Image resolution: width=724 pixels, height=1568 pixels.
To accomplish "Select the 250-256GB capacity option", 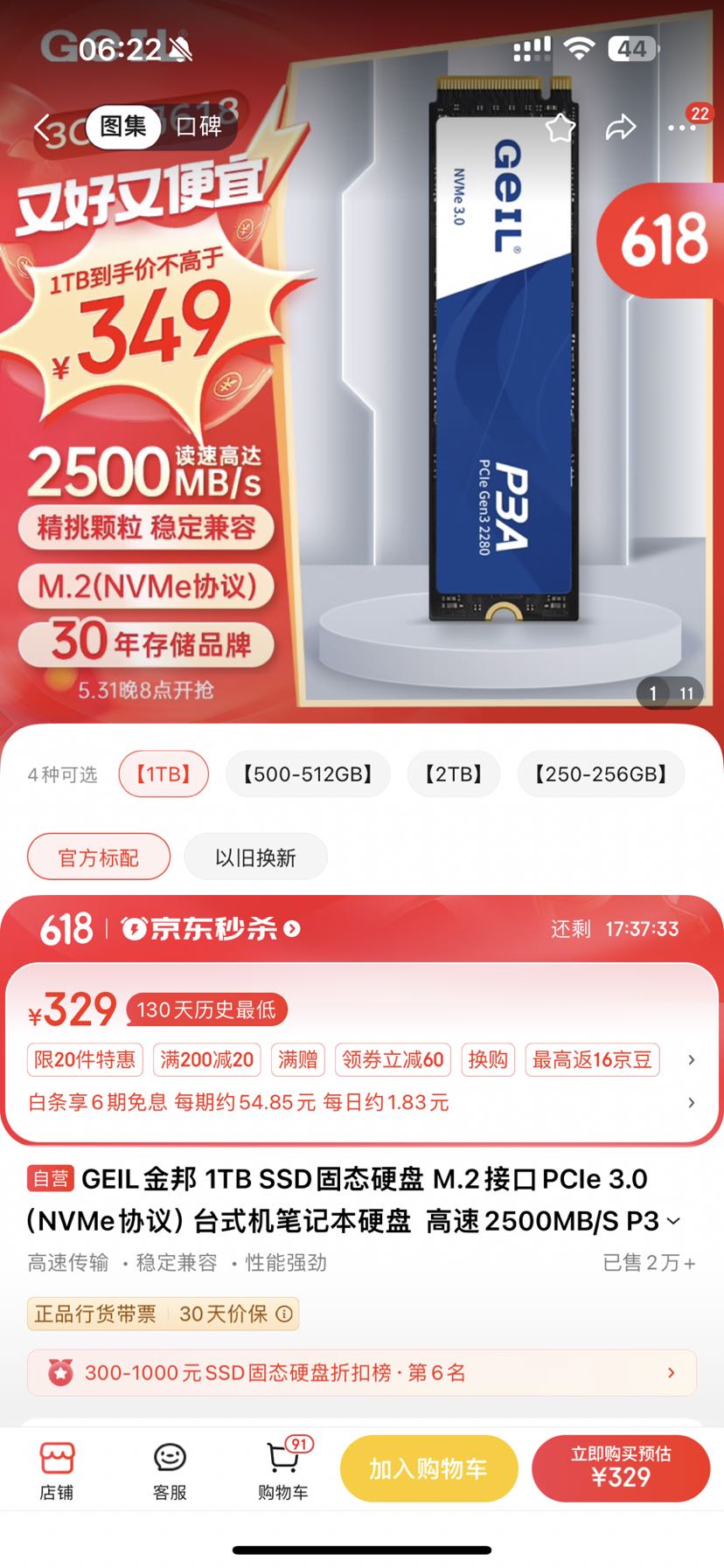I will pyautogui.click(x=601, y=774).
